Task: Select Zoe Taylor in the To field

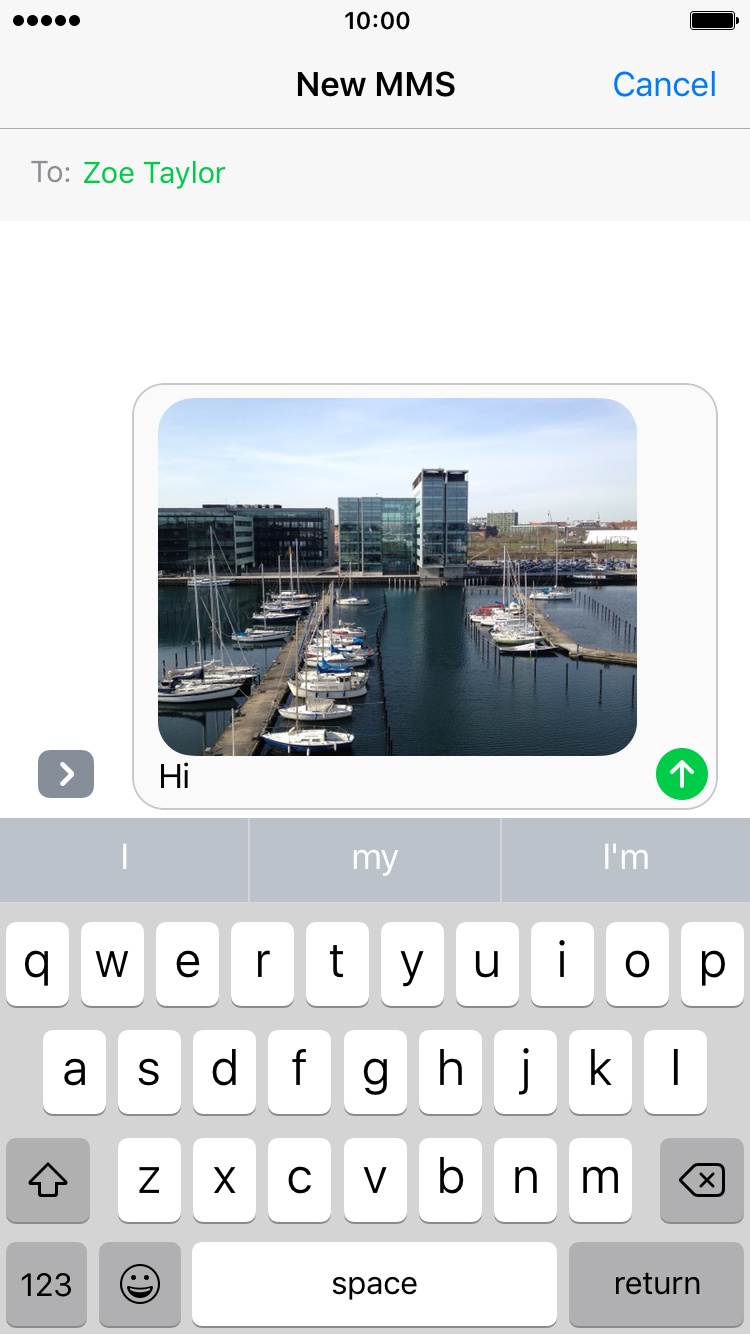Action: pyautogui.click(x=154, y=173)
